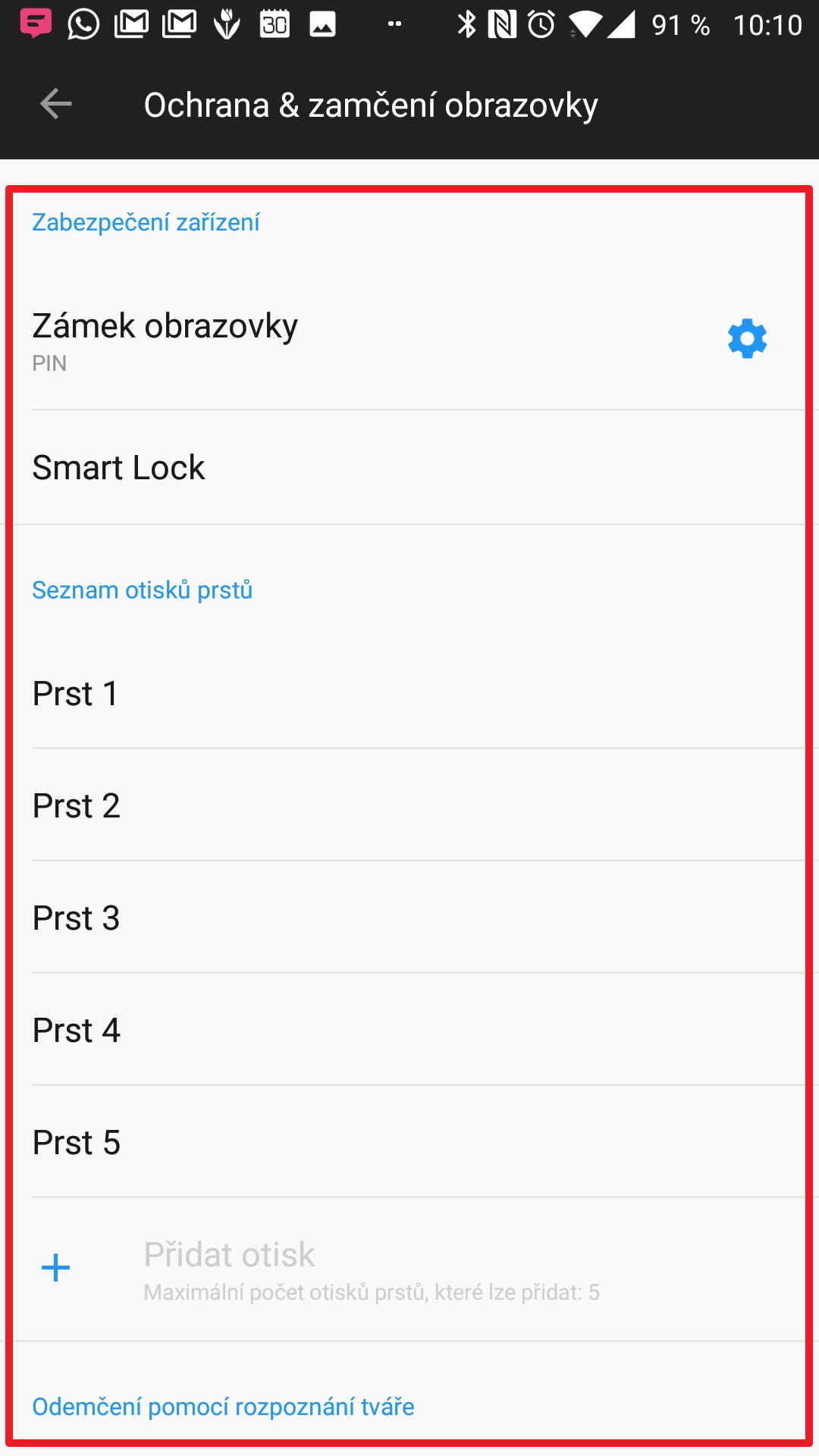Open fingerprint Prst 2
Viewport: 819px width, 1456px height.
pos(303,805)
